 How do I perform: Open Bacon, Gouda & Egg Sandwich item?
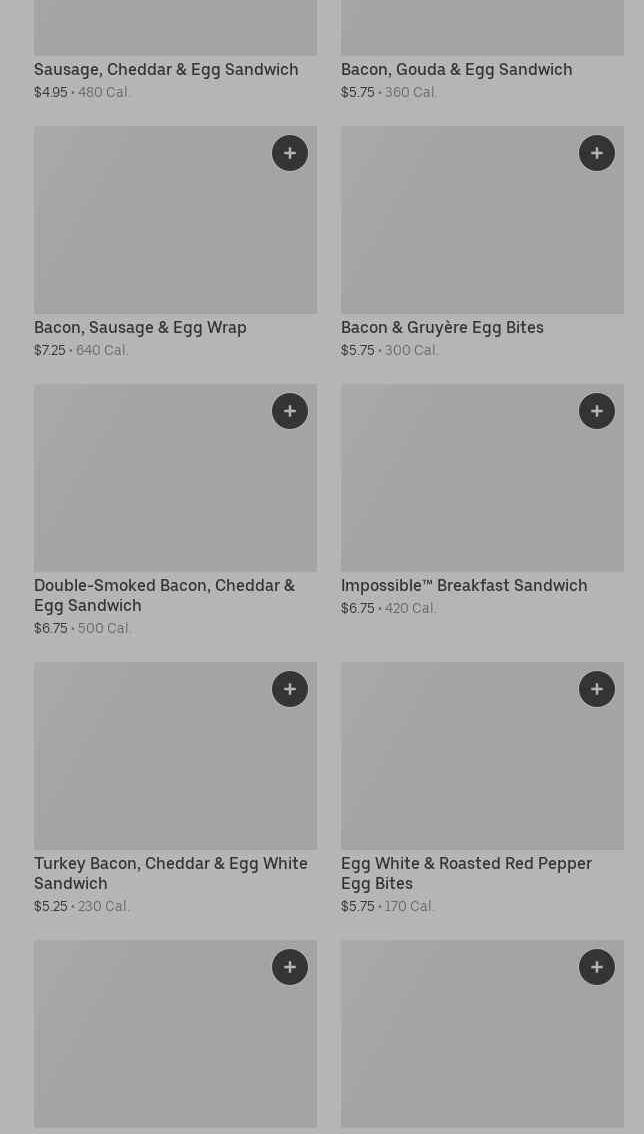[x=456, y=69]
